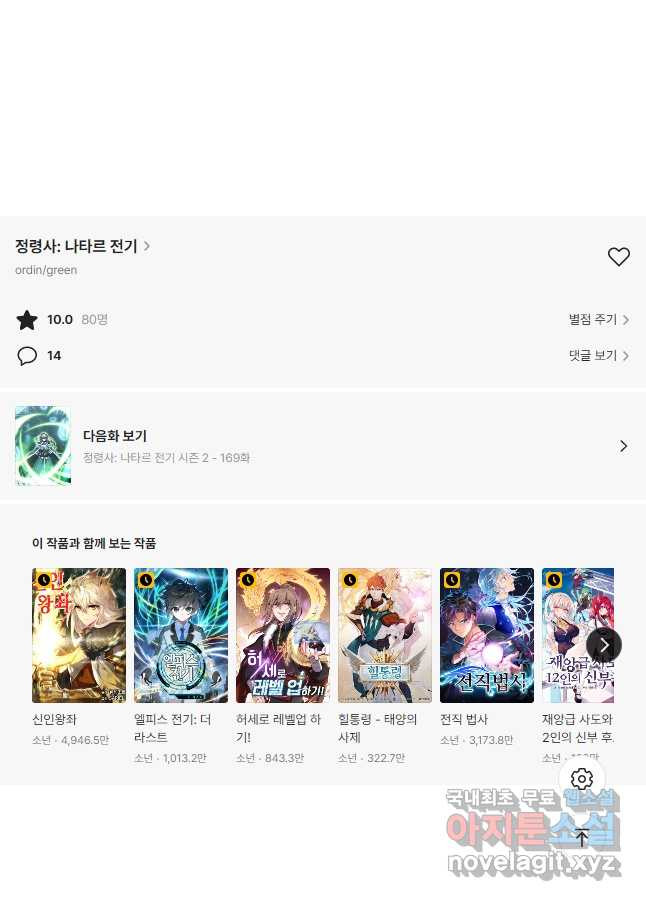Open 별점 주기 to rate
The image size is (646, 901).
598,320
